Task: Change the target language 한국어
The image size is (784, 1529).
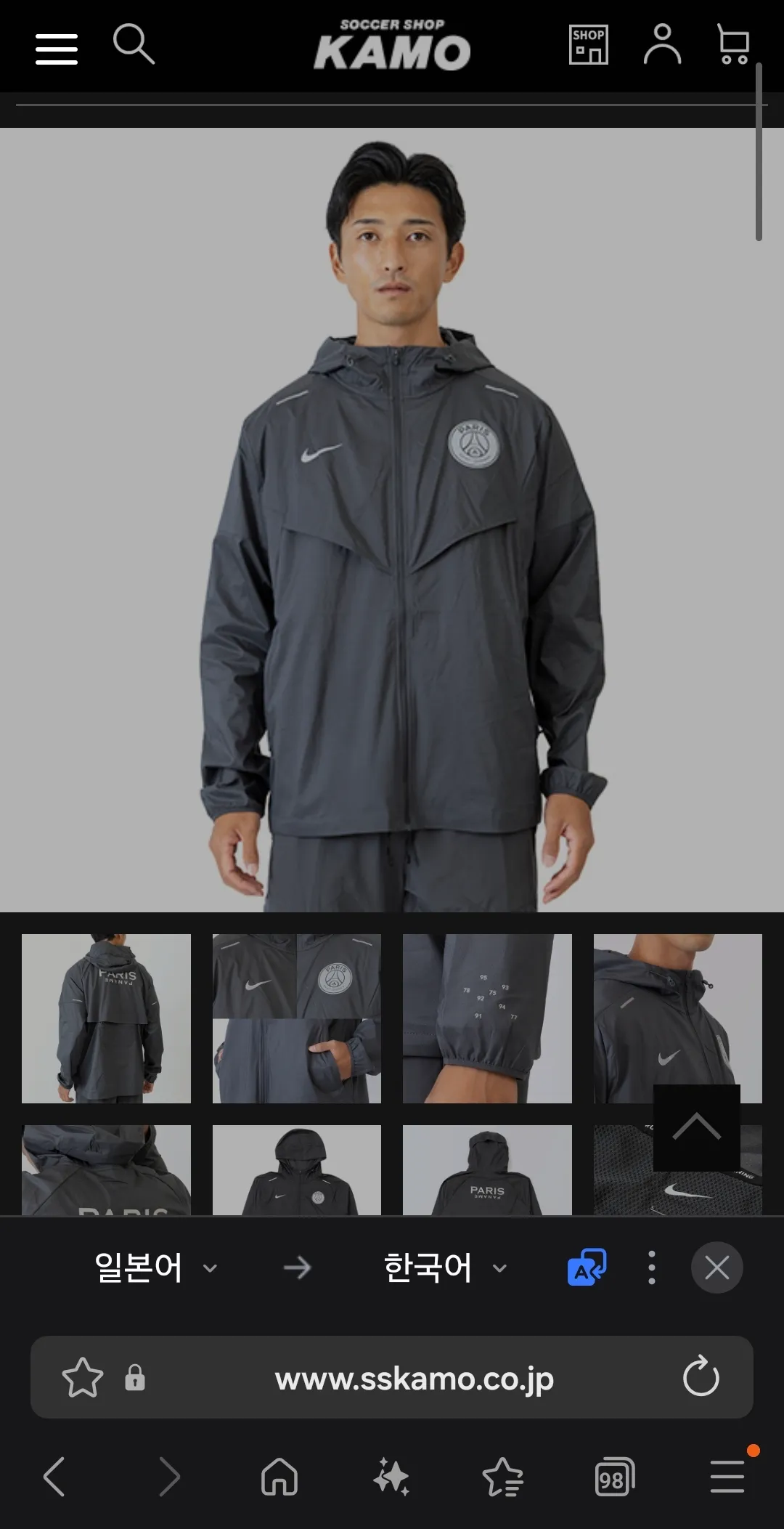Action: [x=444, y=1268]
